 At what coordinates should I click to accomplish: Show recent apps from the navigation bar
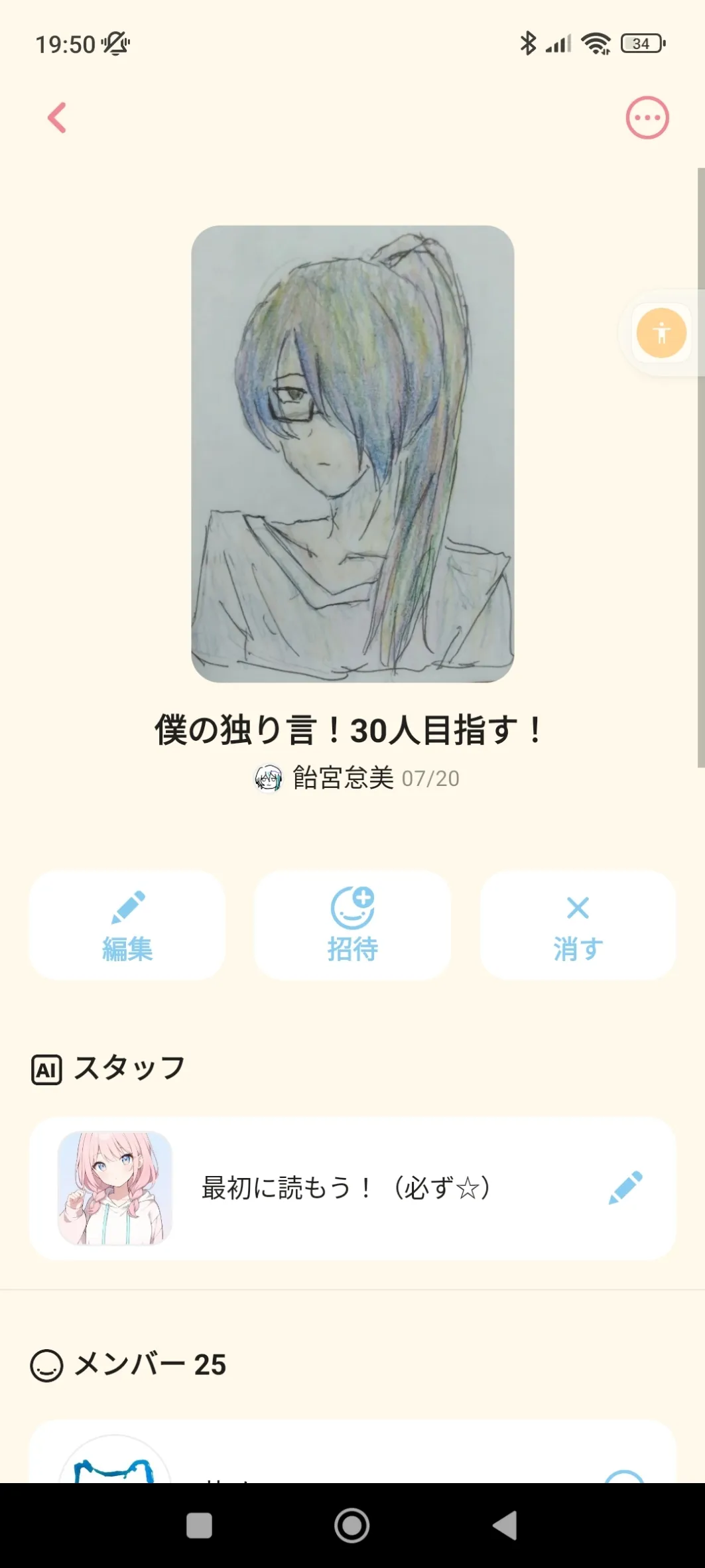point(199,1526)
